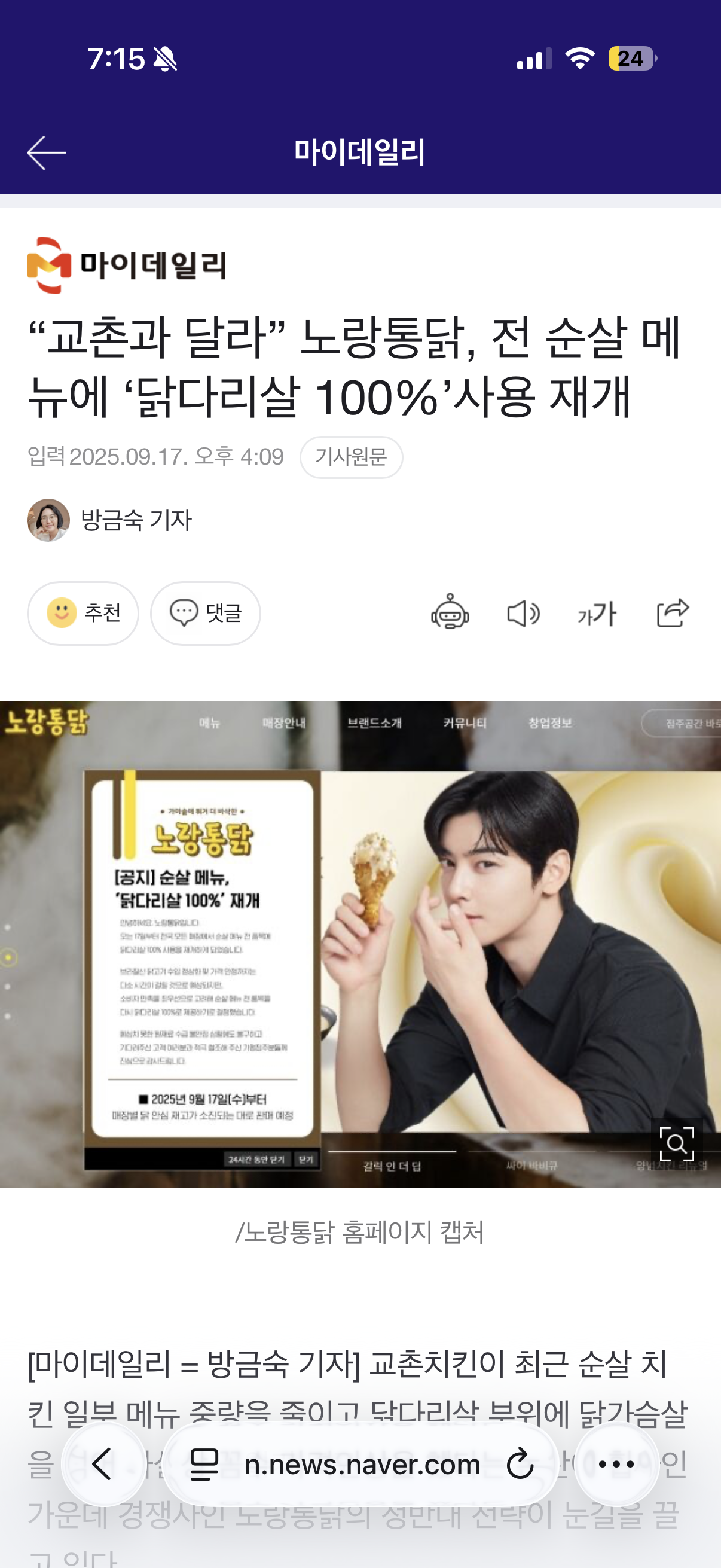
Task: Navigate back with top-left arrow
Action: pyautogui.click(x=46, y=151)
